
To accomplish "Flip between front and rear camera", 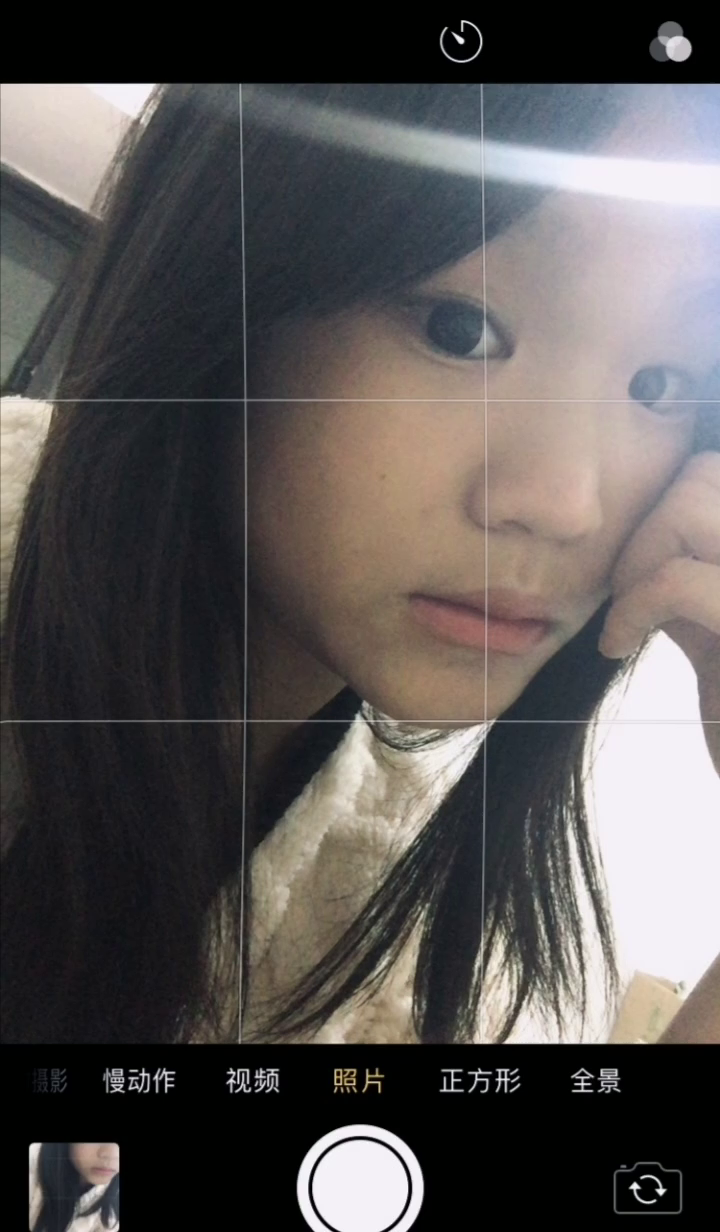I will [x=647, y=1188].
